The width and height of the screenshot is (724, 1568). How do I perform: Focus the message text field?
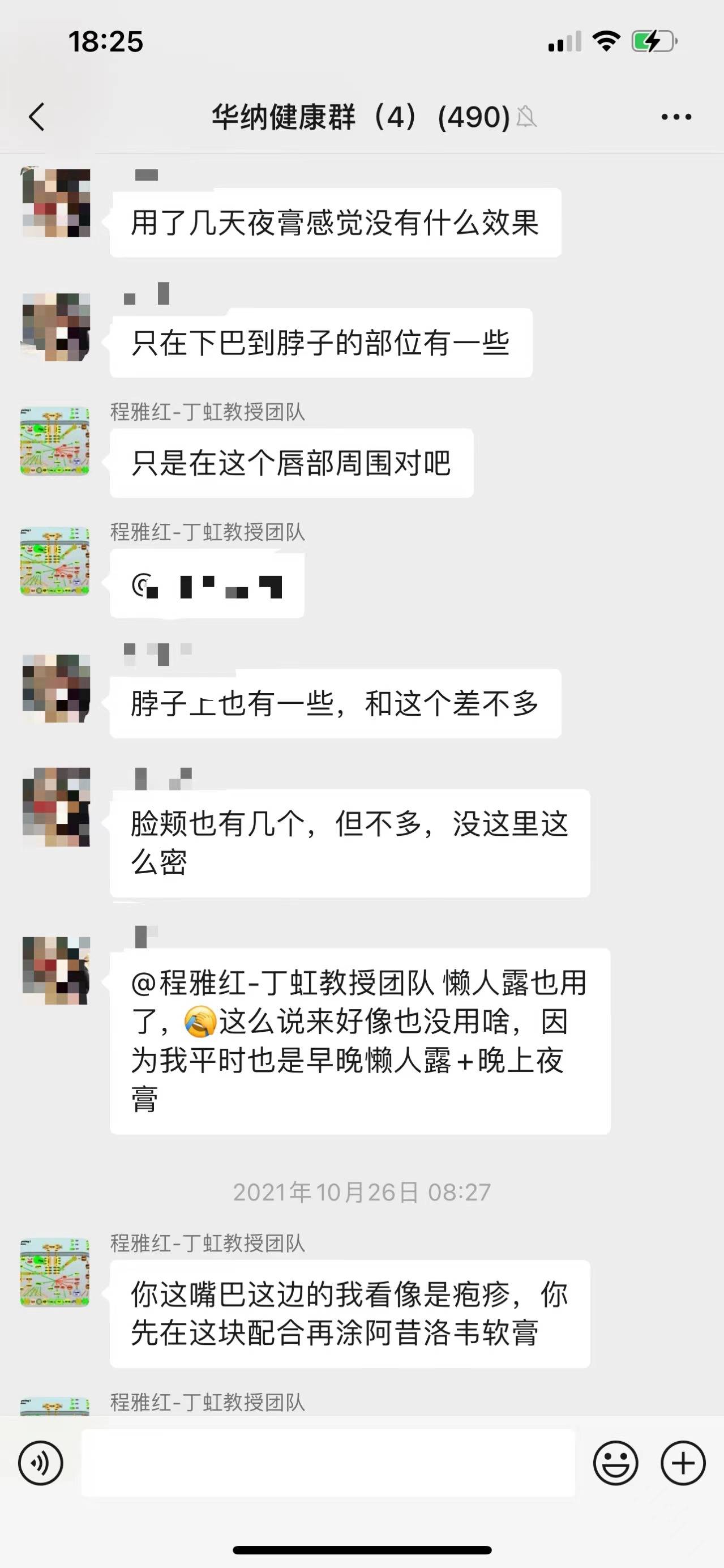click(328, 1463)
